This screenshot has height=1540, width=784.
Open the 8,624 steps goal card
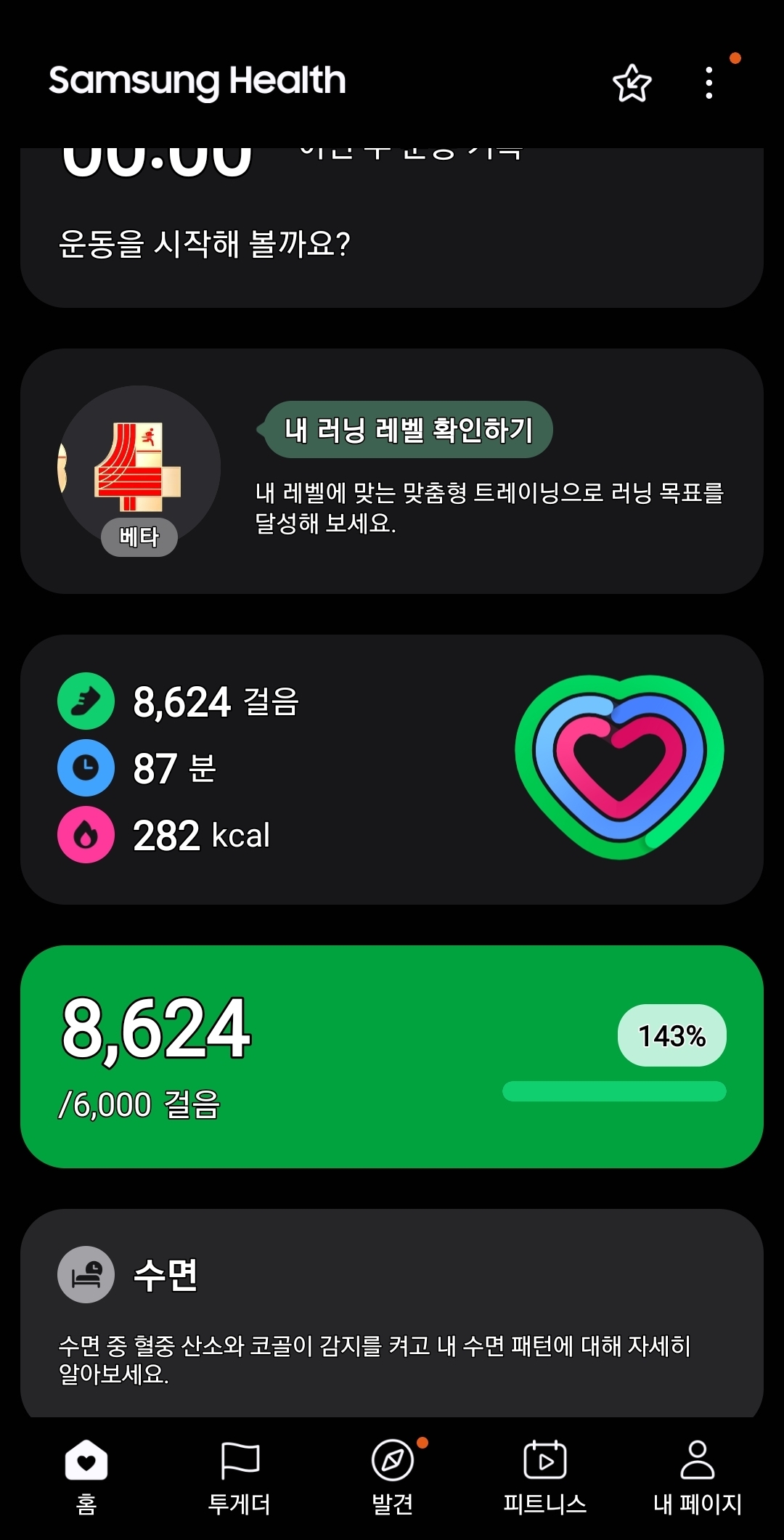click(392, 1056)
